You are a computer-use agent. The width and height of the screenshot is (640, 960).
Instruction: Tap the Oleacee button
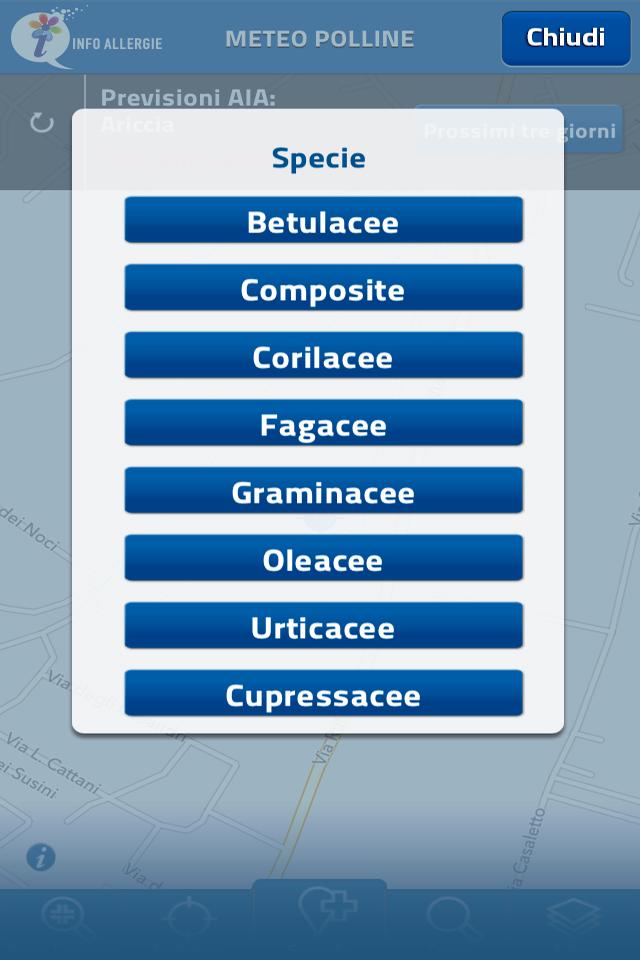coord(323,558)
